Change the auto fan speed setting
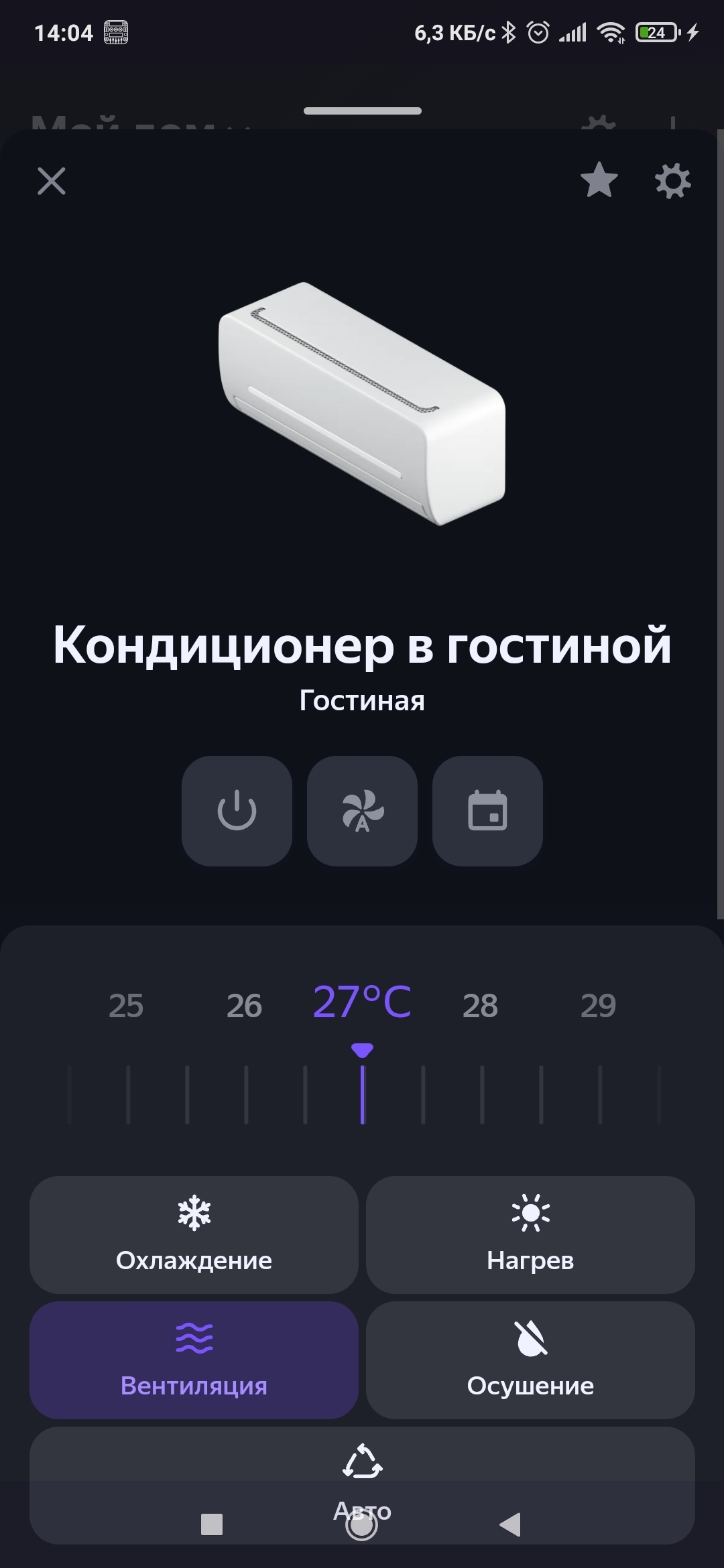 point(362,811)
